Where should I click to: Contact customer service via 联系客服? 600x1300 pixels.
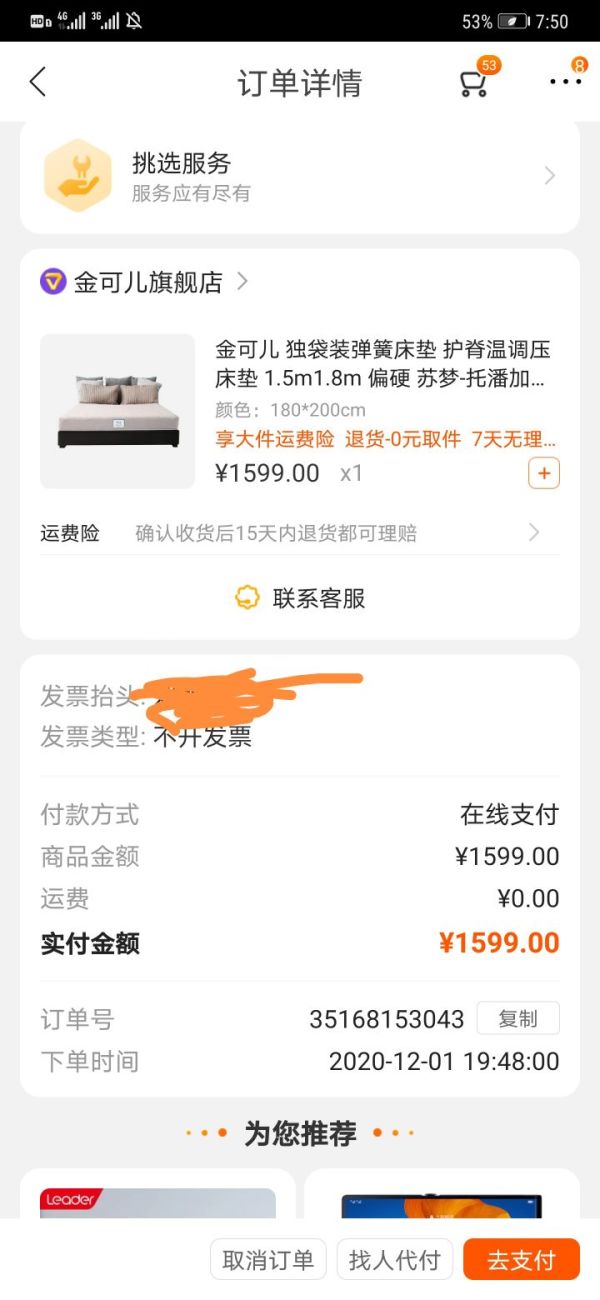pyautogui.click(x=300, y=598)
